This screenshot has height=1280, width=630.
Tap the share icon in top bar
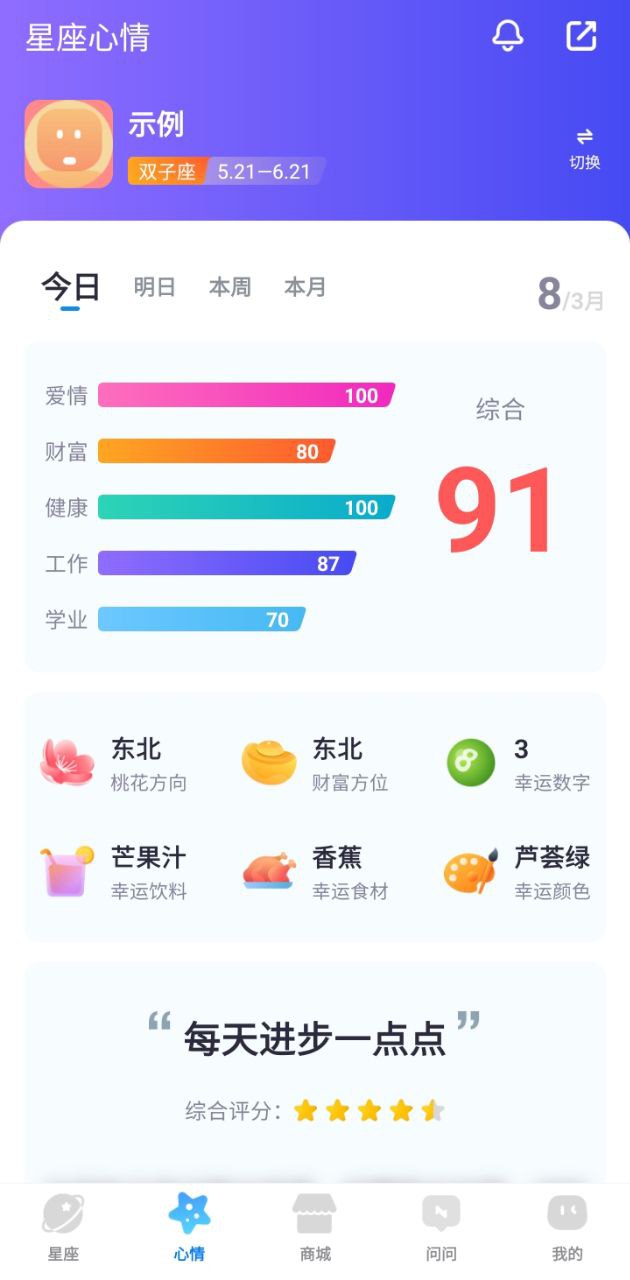coord(581,36)
